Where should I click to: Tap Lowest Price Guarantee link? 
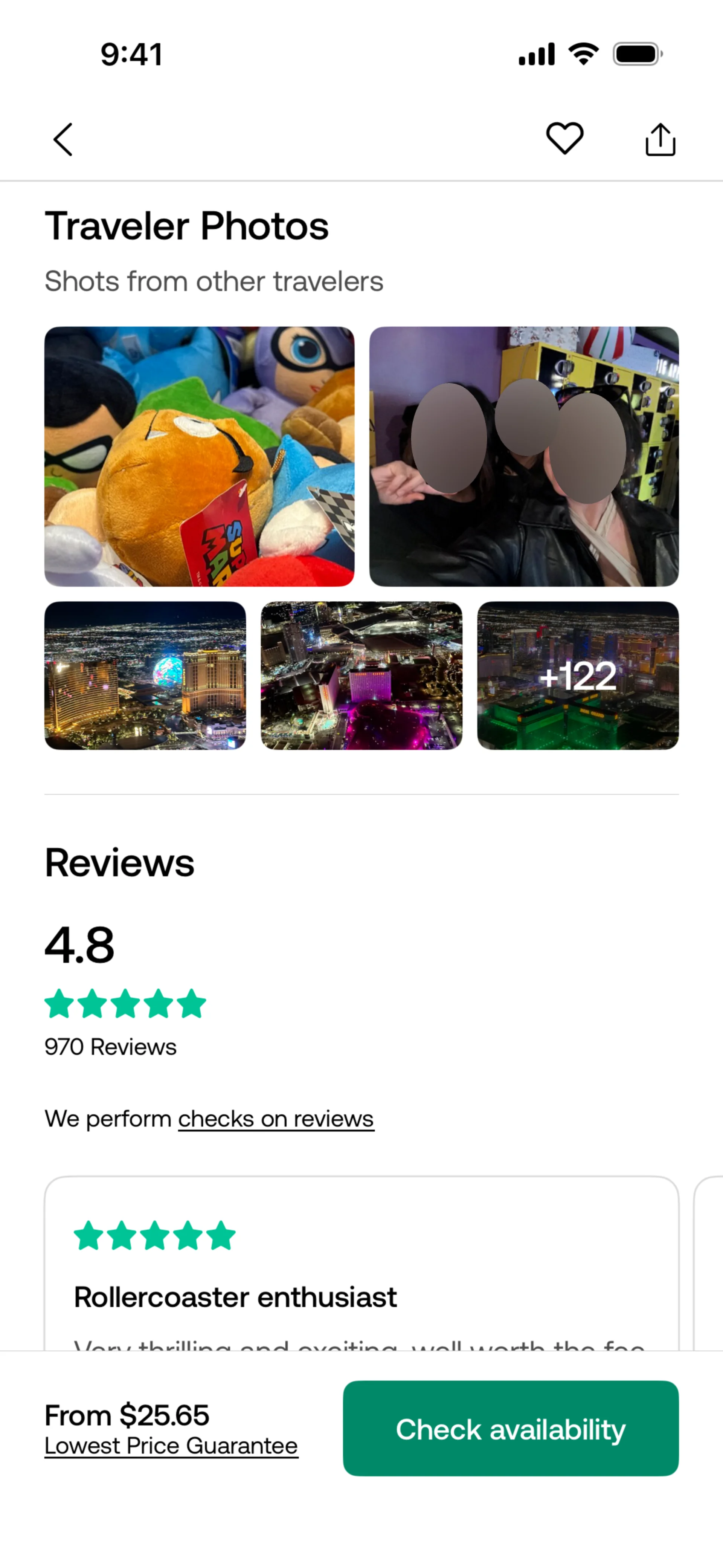point(171,1446)
